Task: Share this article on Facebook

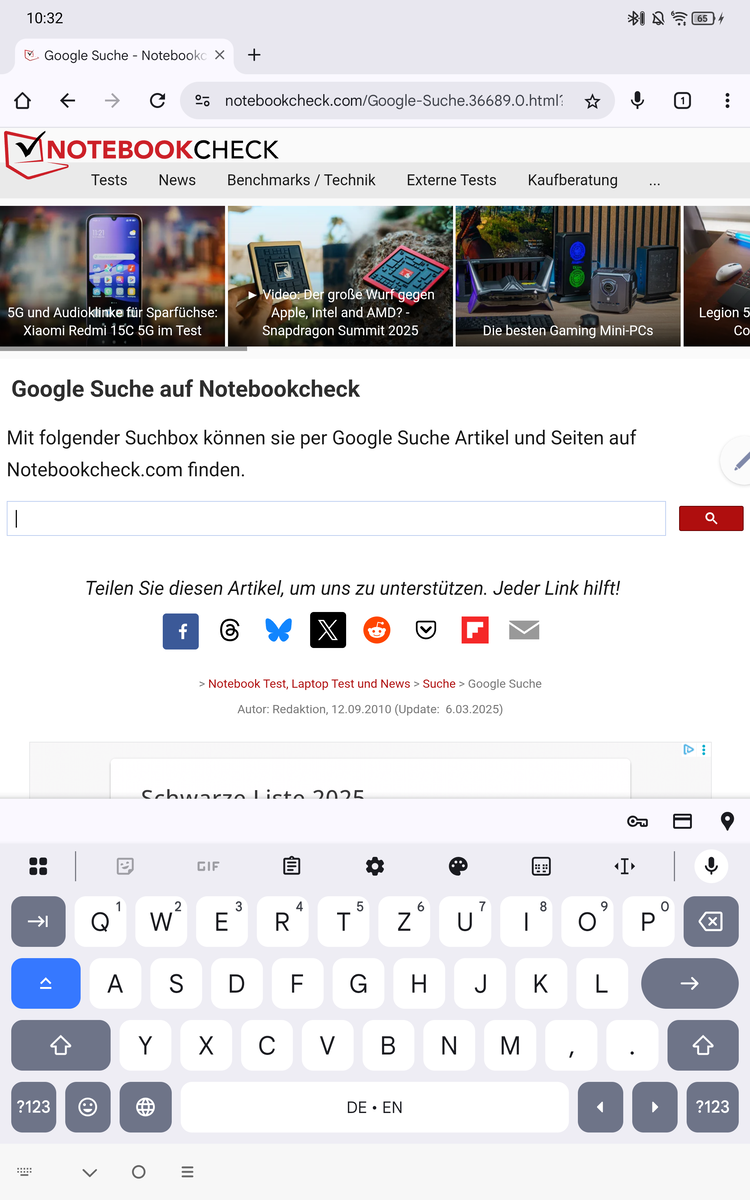Action: [181, 631]
